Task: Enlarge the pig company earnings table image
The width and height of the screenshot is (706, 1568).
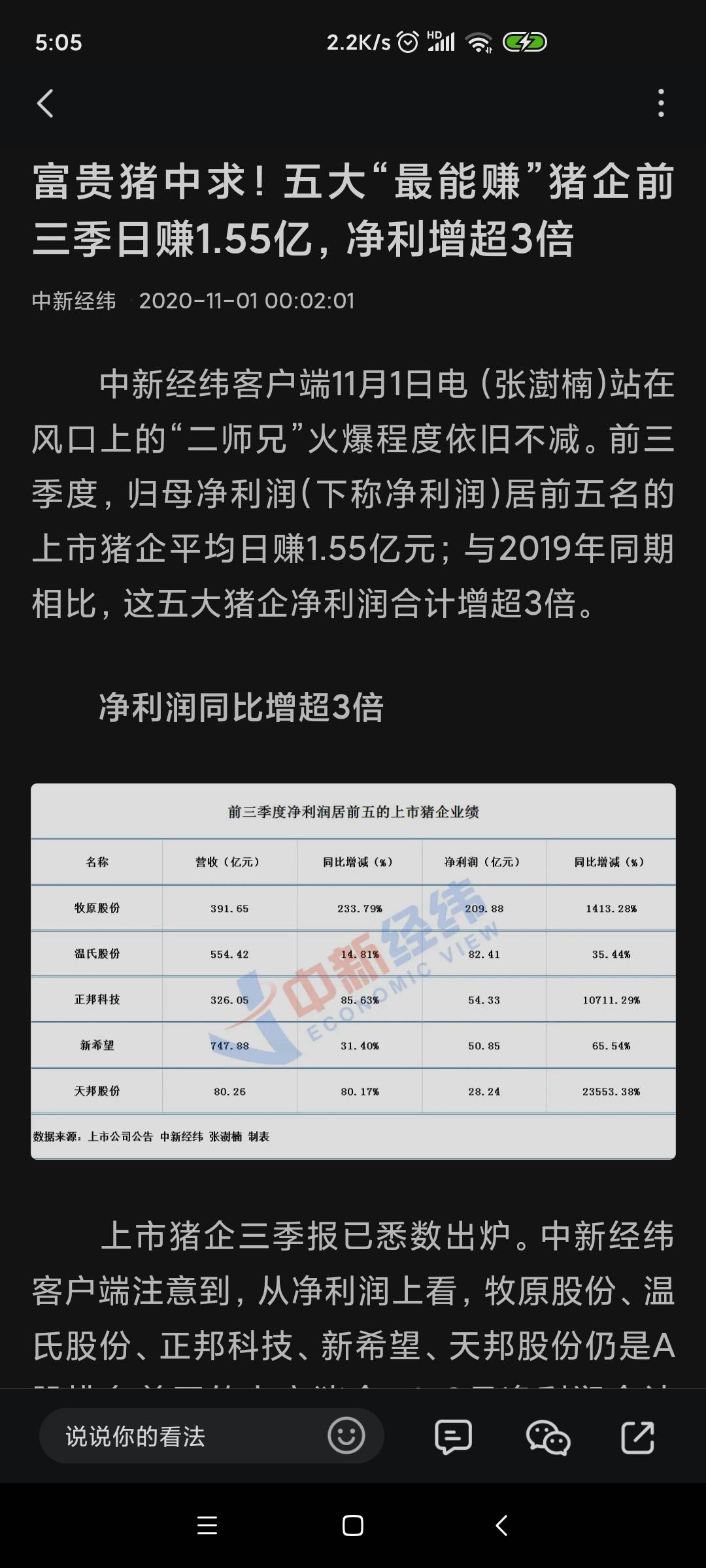Action: click(x=353, y=971)
